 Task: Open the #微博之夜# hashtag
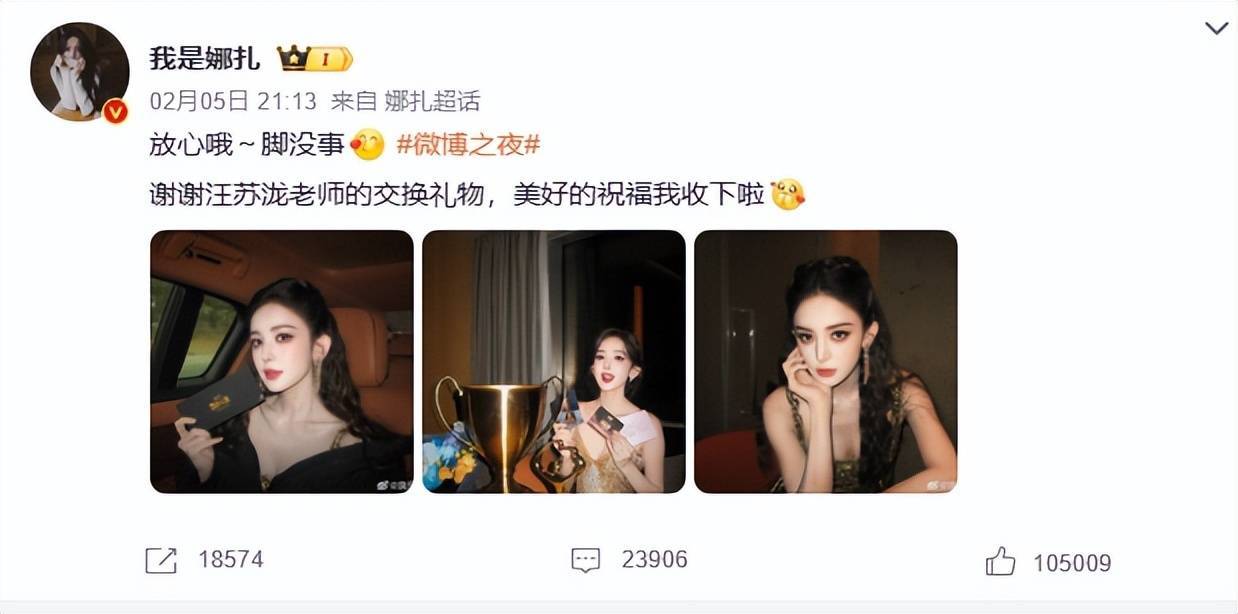(x=469, y=145)
